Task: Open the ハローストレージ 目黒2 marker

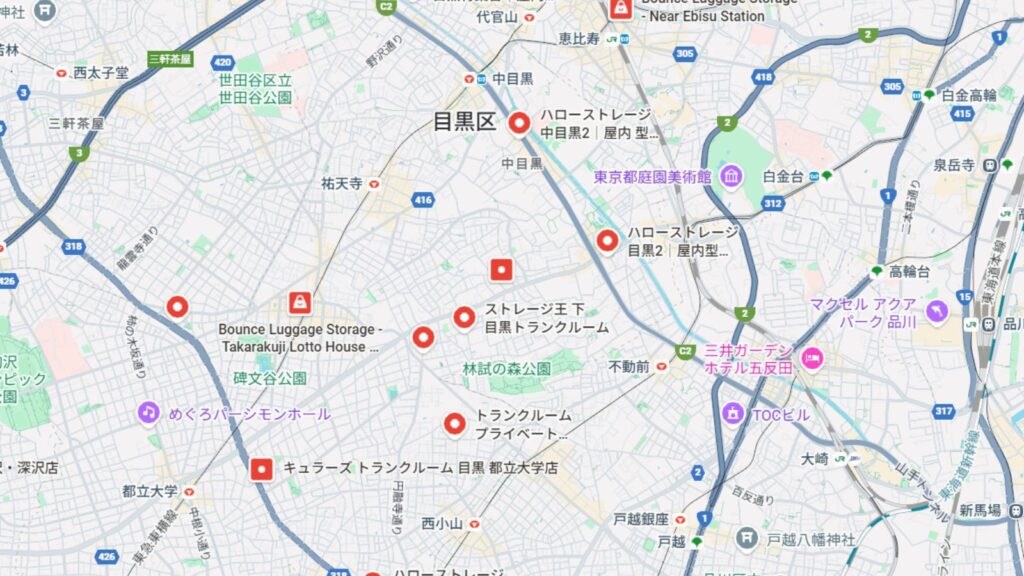Action: point(607,240)
